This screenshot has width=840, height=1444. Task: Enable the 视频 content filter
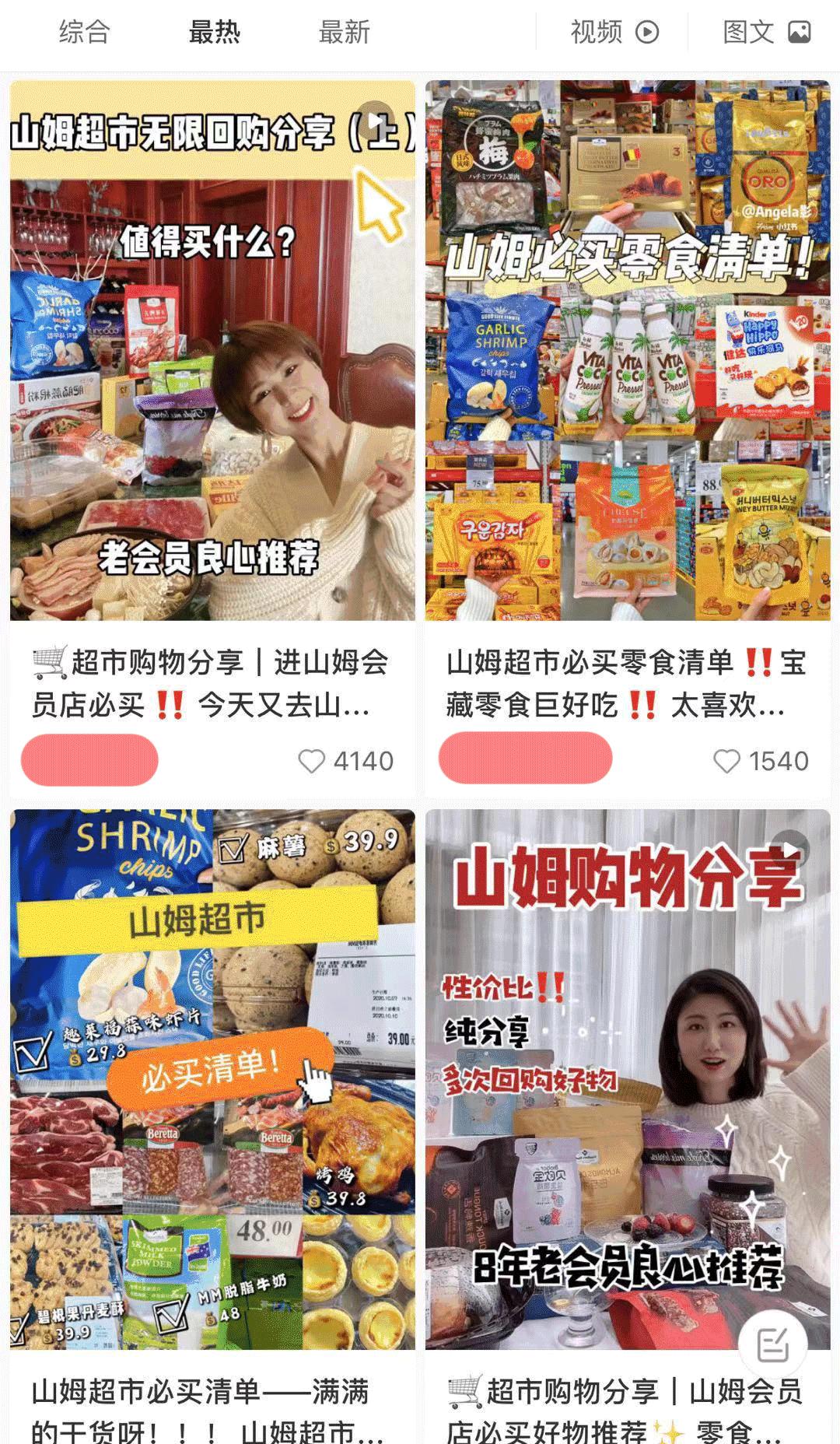pyautogui.click(x=608, y=31)
